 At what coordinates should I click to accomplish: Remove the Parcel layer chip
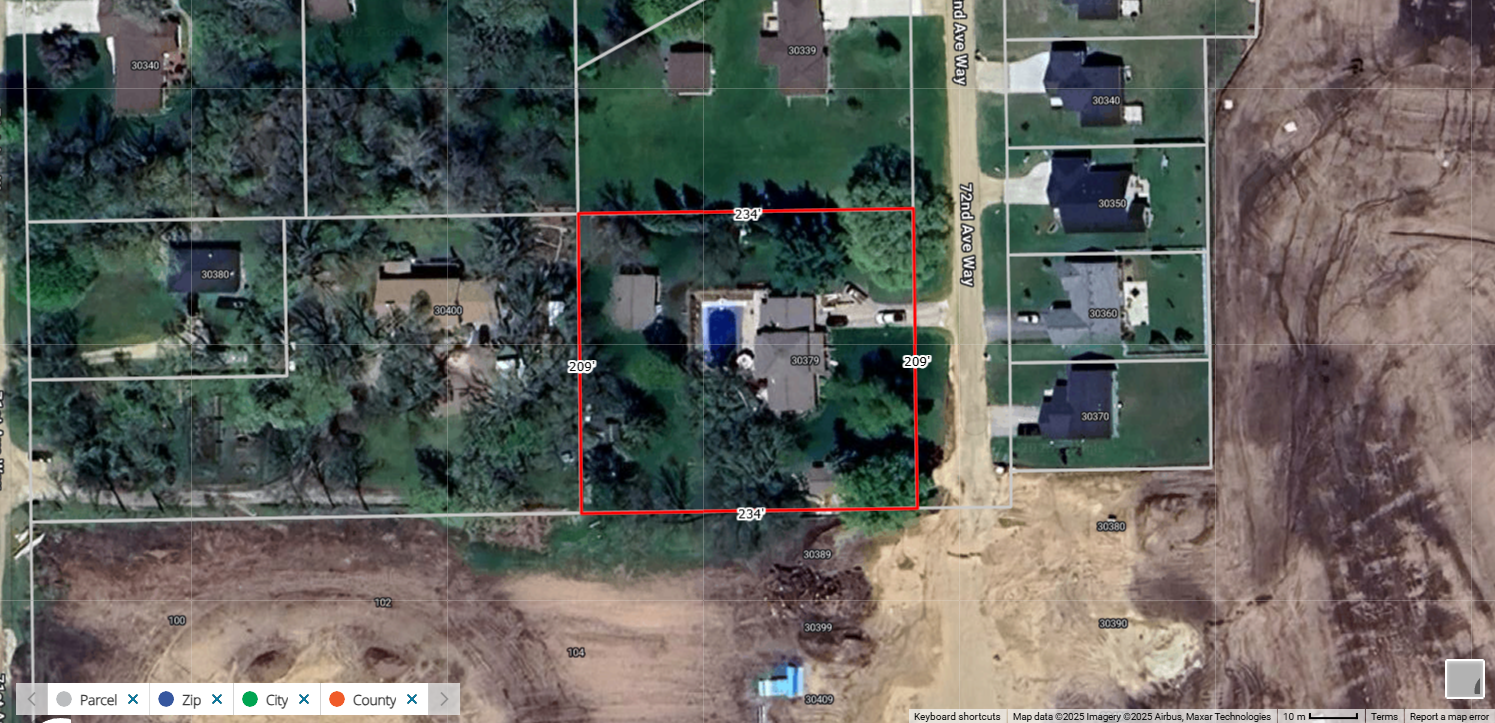[132, 700]
